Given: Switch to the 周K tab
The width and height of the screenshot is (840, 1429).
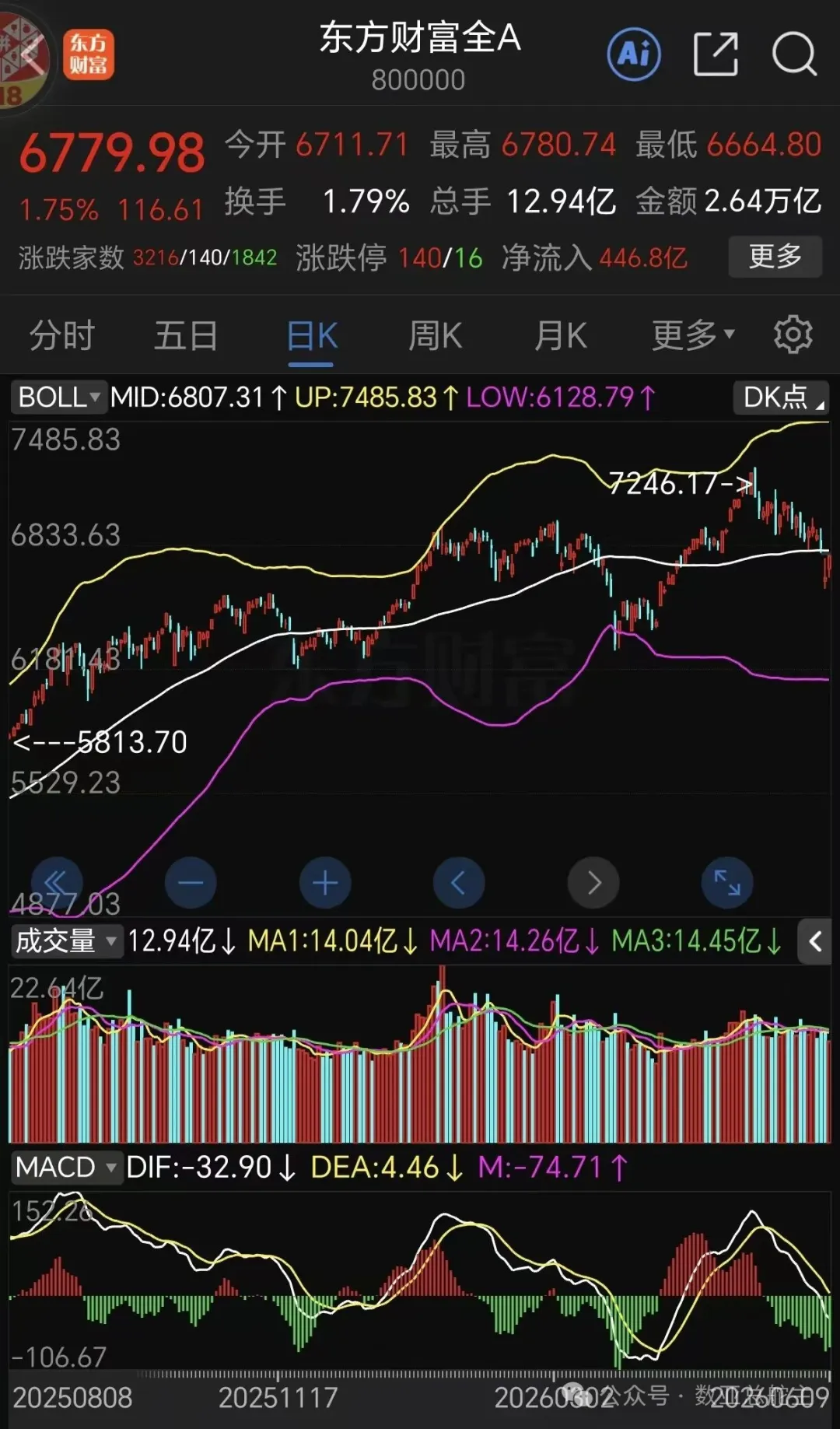Looking at the screenshot, I should (436, 336).
